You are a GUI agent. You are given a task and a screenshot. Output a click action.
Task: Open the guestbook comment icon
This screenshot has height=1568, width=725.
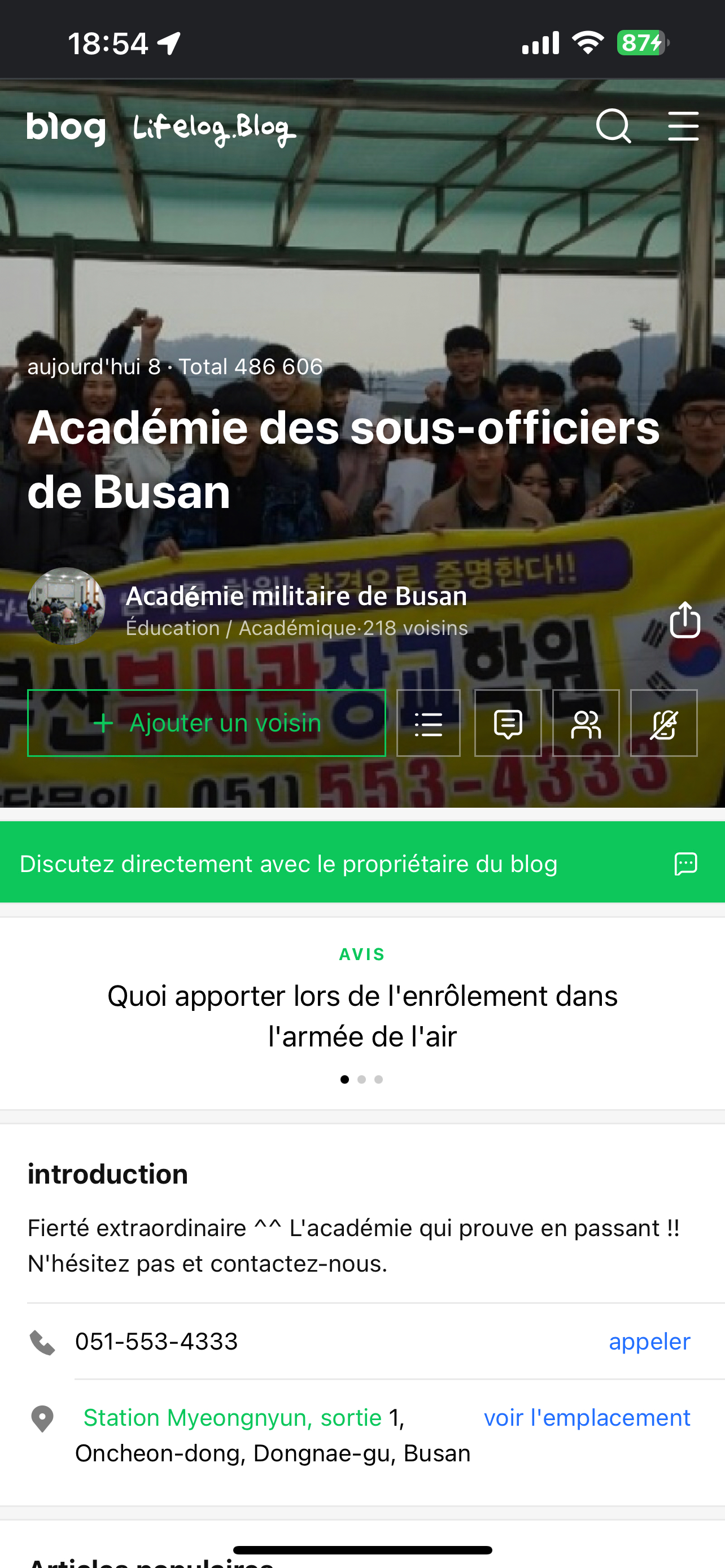(508, 722)
